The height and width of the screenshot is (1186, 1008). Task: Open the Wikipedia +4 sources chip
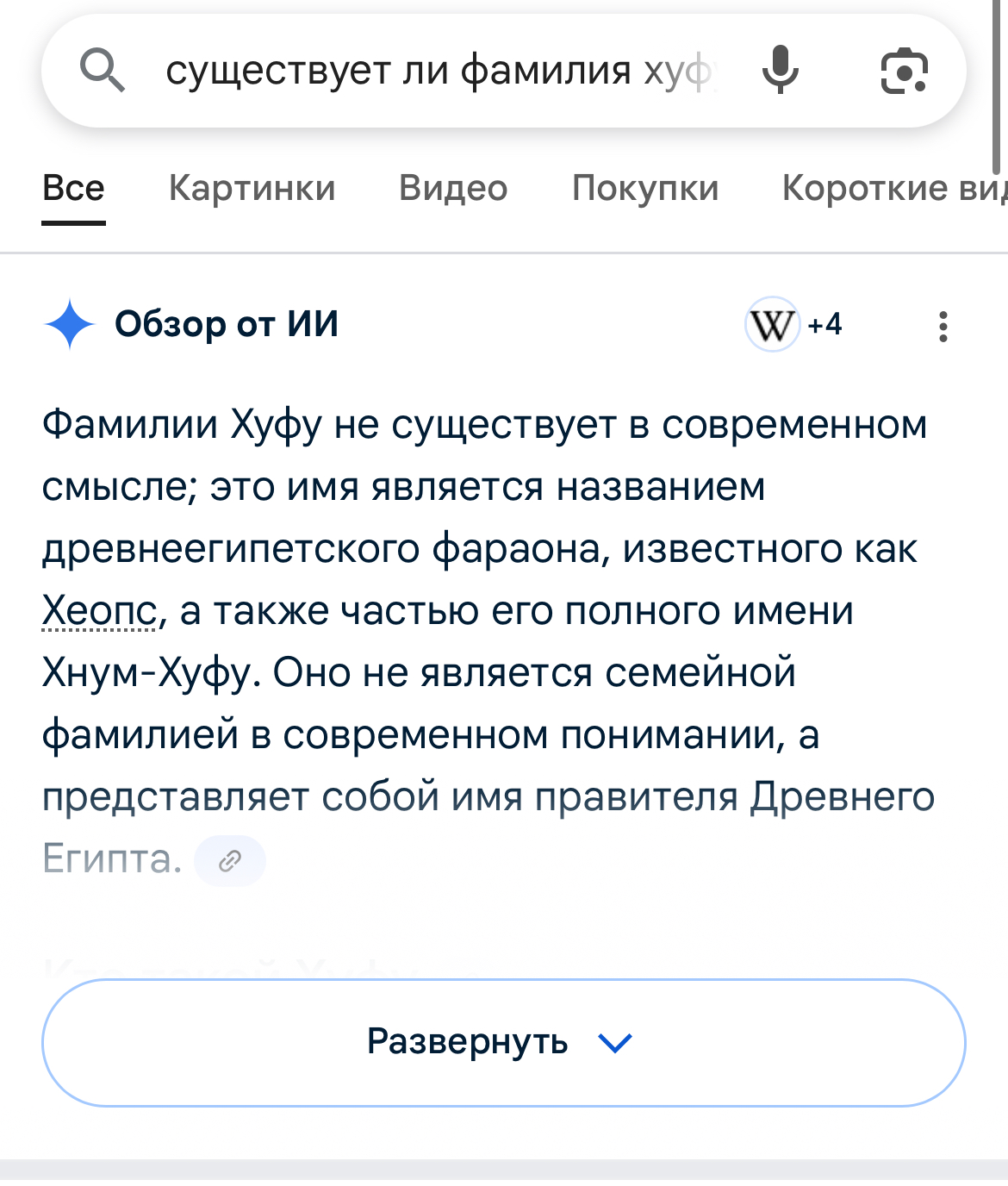(793, 325)
